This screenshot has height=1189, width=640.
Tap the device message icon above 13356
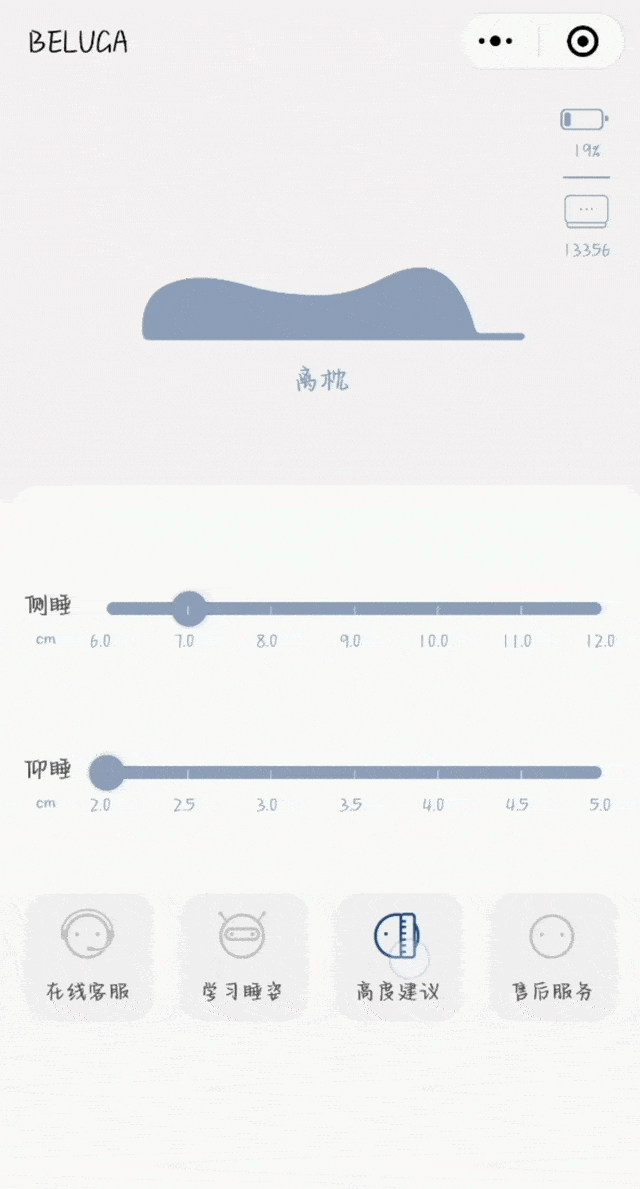click(586, 211)
